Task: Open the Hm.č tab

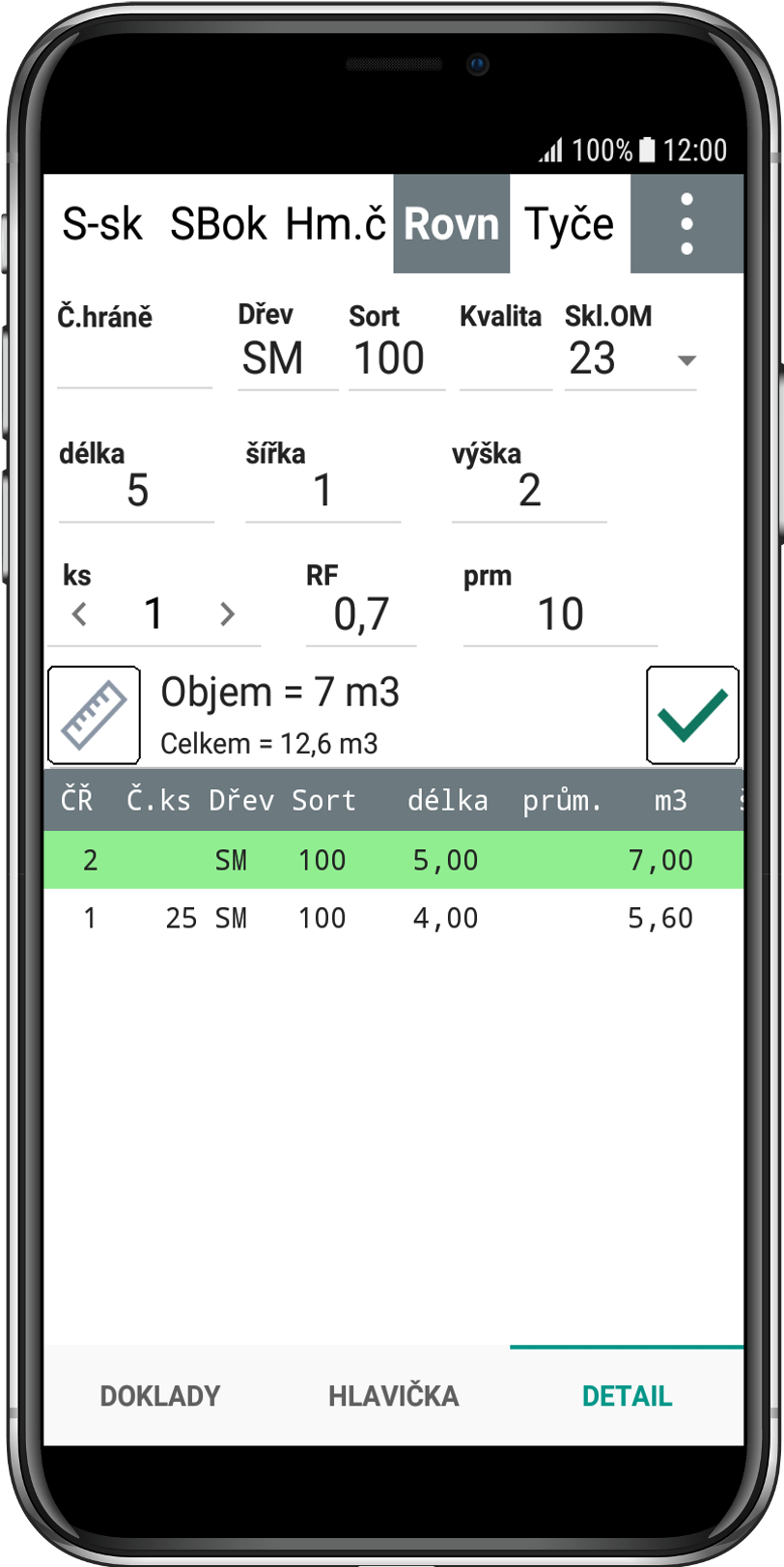Action: [335, 224]
